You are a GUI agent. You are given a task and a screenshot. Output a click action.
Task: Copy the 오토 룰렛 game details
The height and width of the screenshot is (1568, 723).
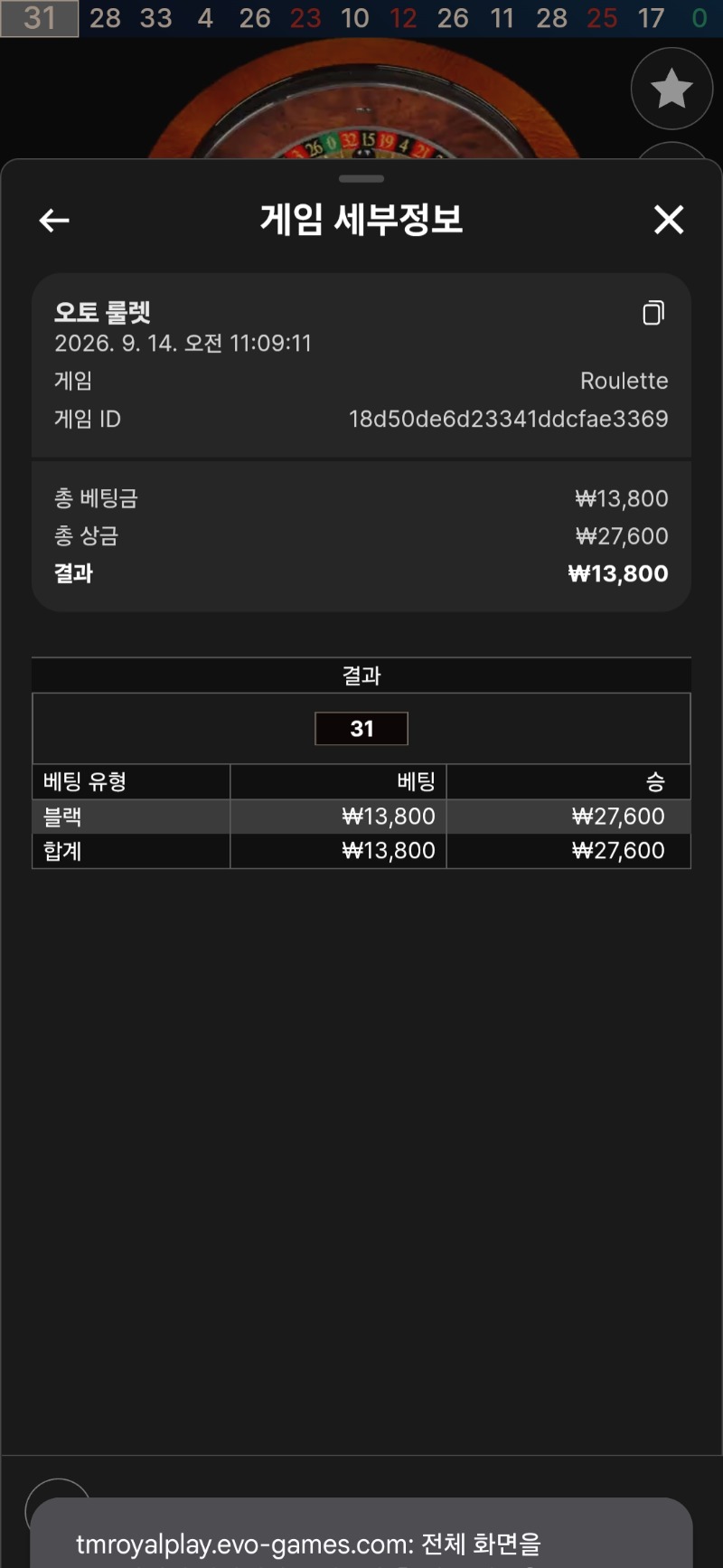tap(653, 313)
